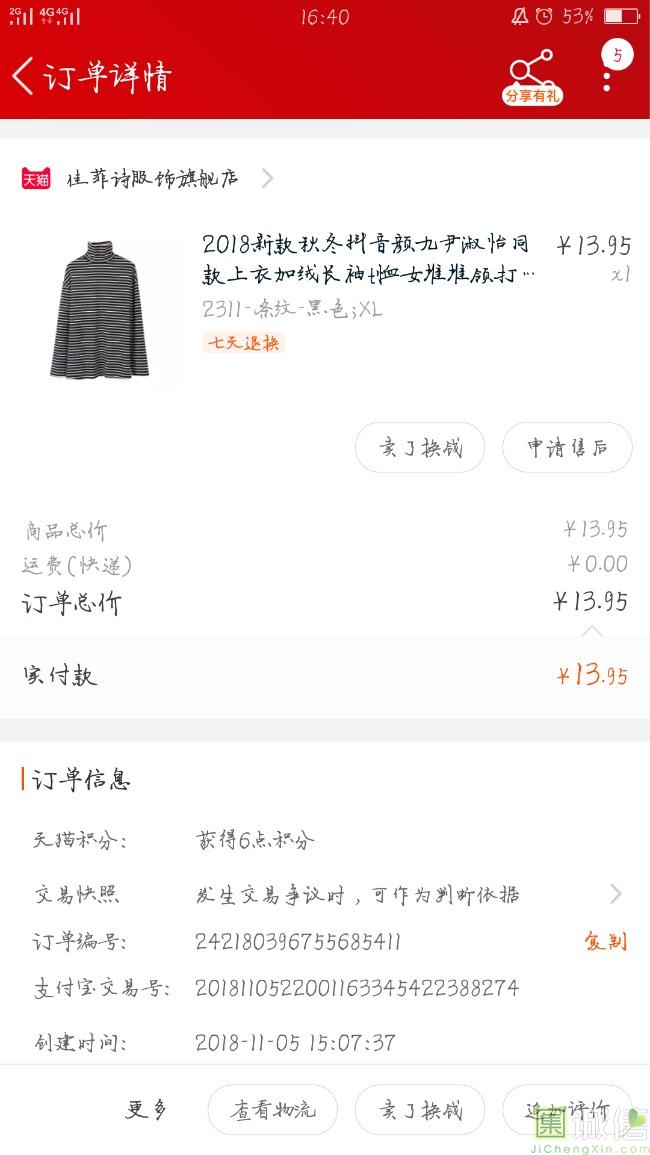This screenshot has height=1155, width=650.
Task: Tap 卖了换钱 next to 申请售后
Action: coord(420,447)
